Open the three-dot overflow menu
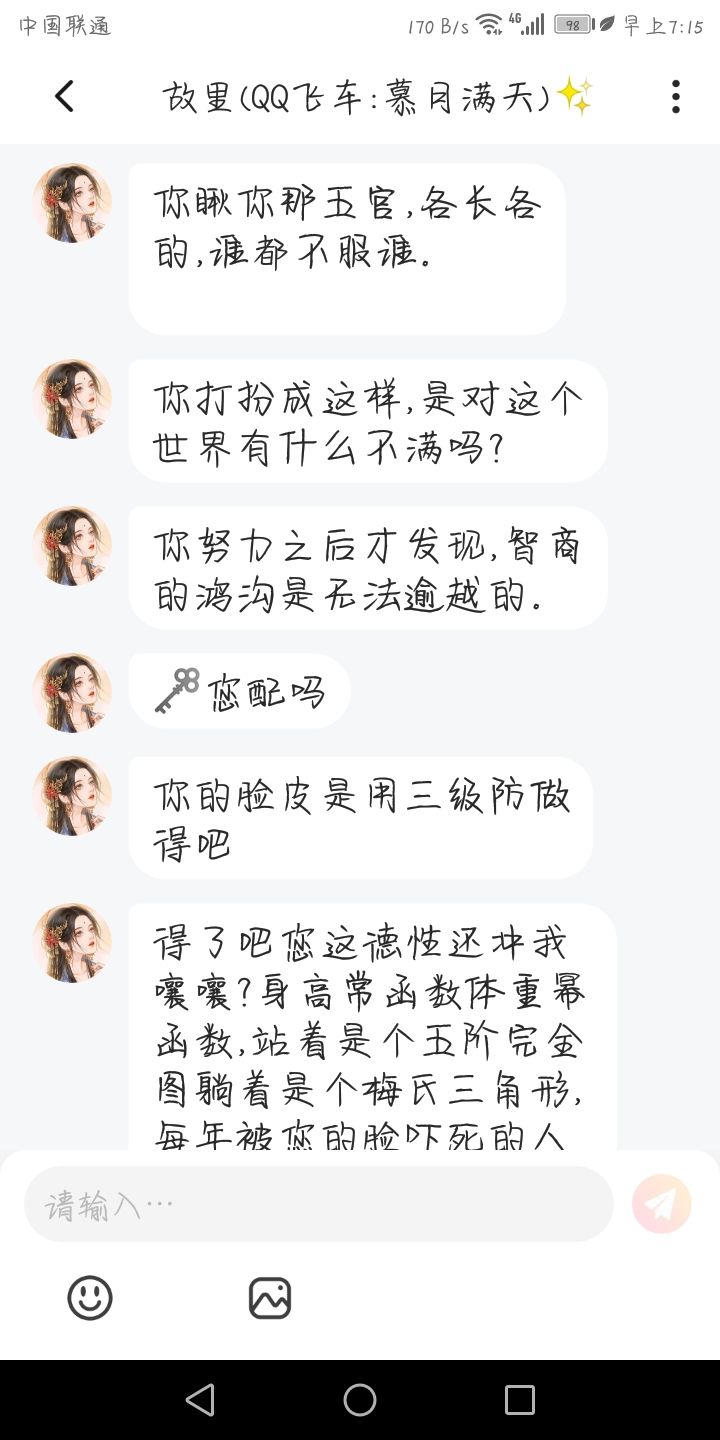Screen dimensions: 720x1440 [676, 96]
